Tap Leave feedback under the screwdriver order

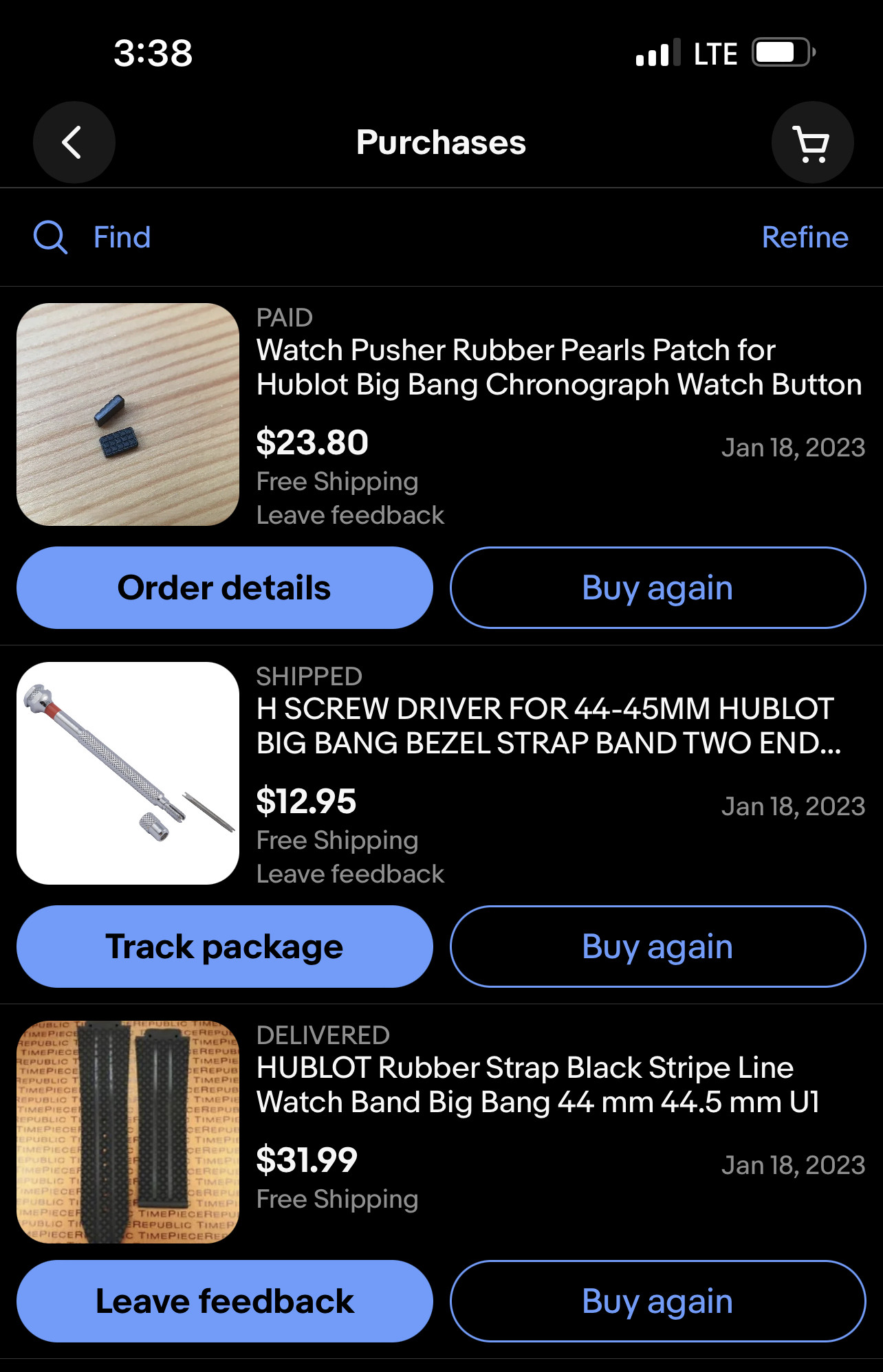tap(349, 874)
